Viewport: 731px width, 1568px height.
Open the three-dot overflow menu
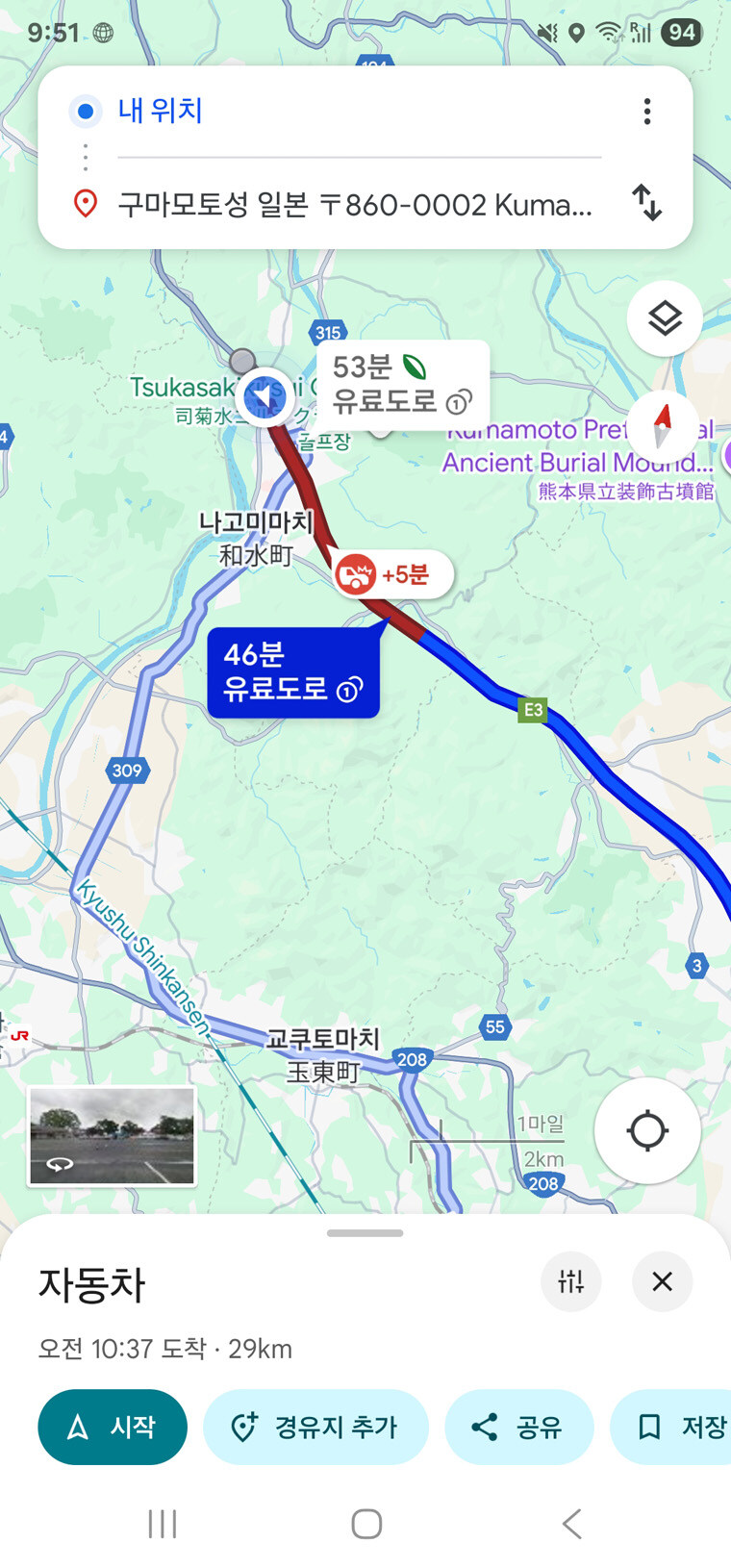[647, 112]
